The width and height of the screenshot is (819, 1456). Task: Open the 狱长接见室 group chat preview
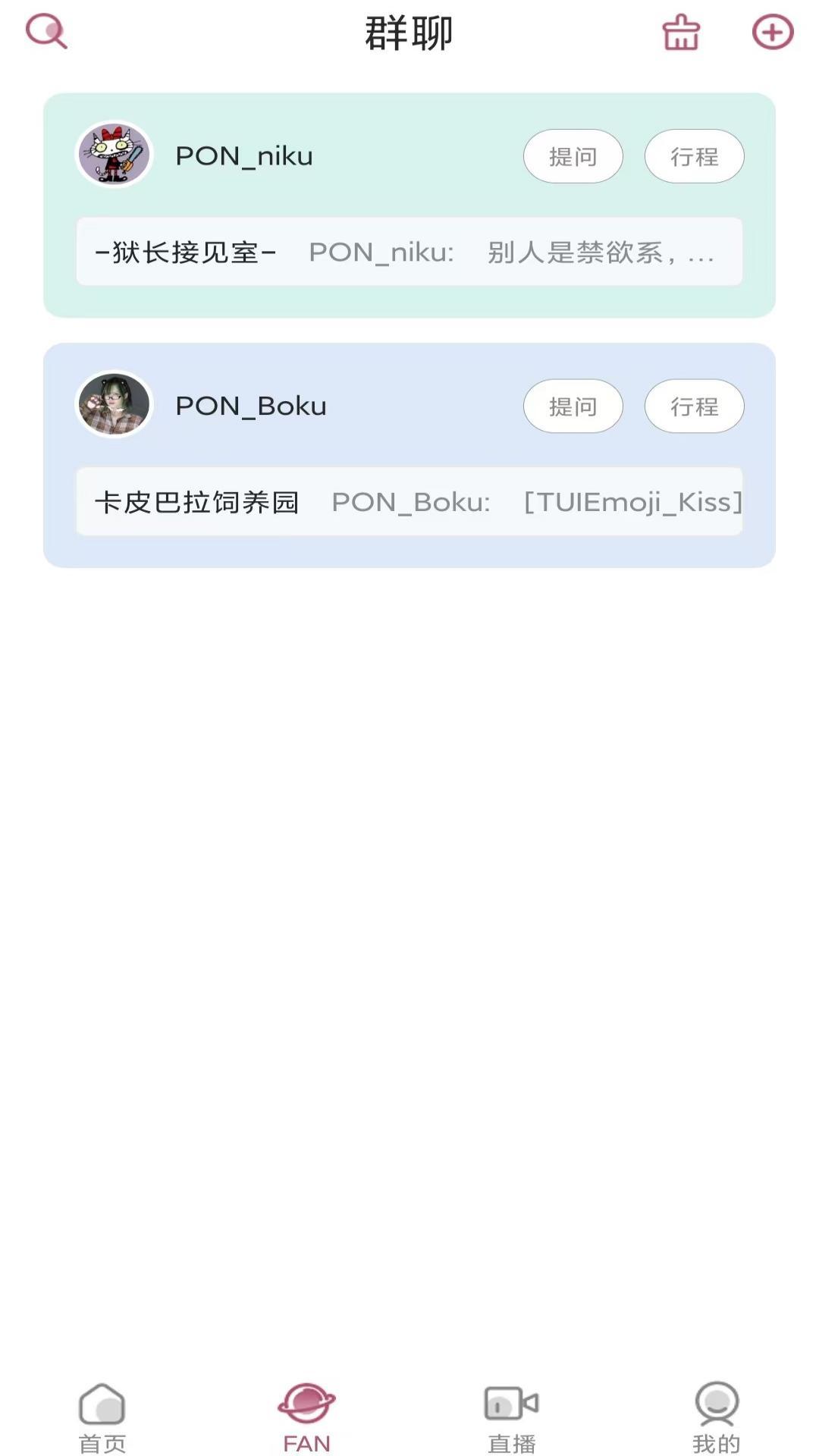[409, 253]
